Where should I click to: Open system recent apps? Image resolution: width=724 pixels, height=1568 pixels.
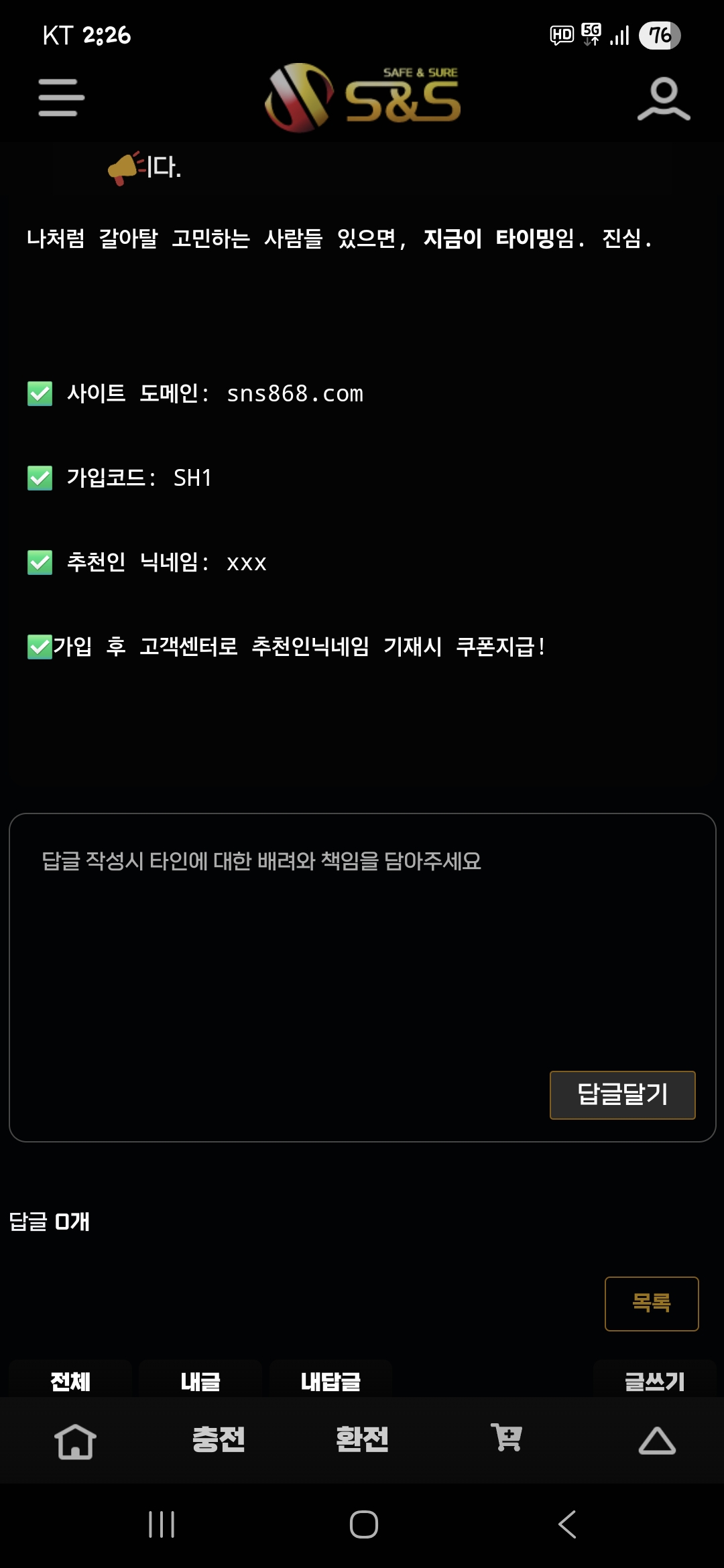(x=162, y=1524)
